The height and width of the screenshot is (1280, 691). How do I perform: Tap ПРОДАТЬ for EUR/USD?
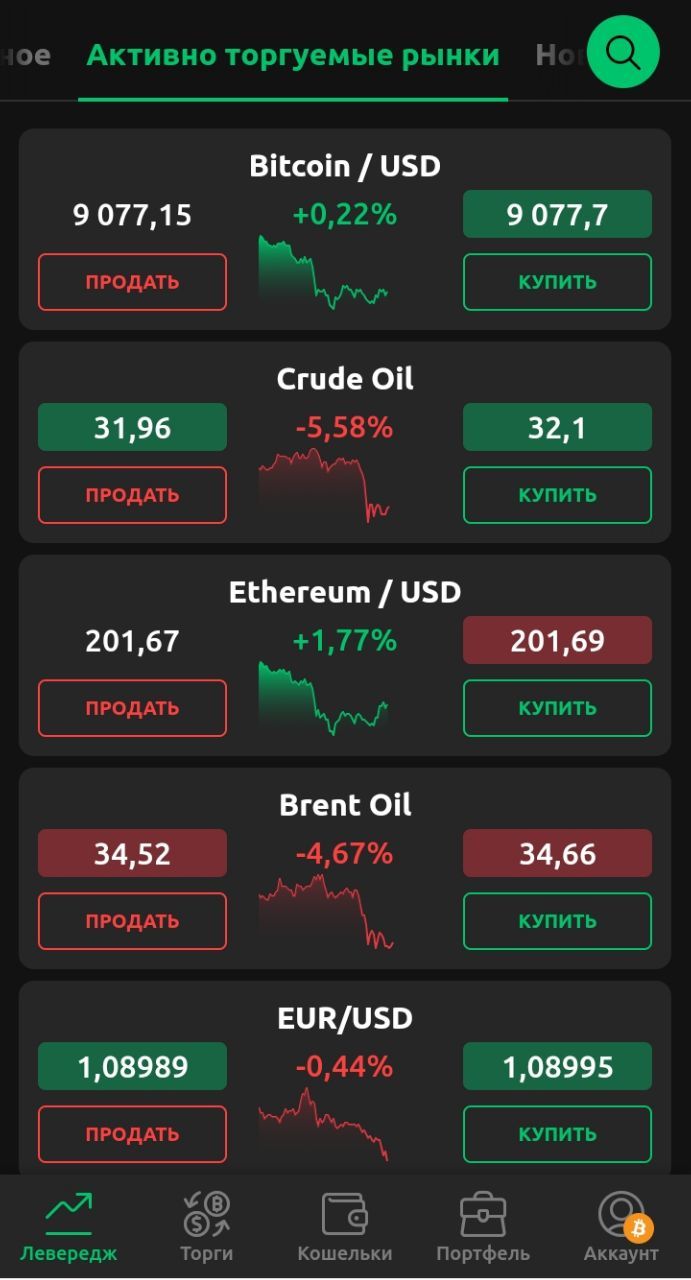132,1134
